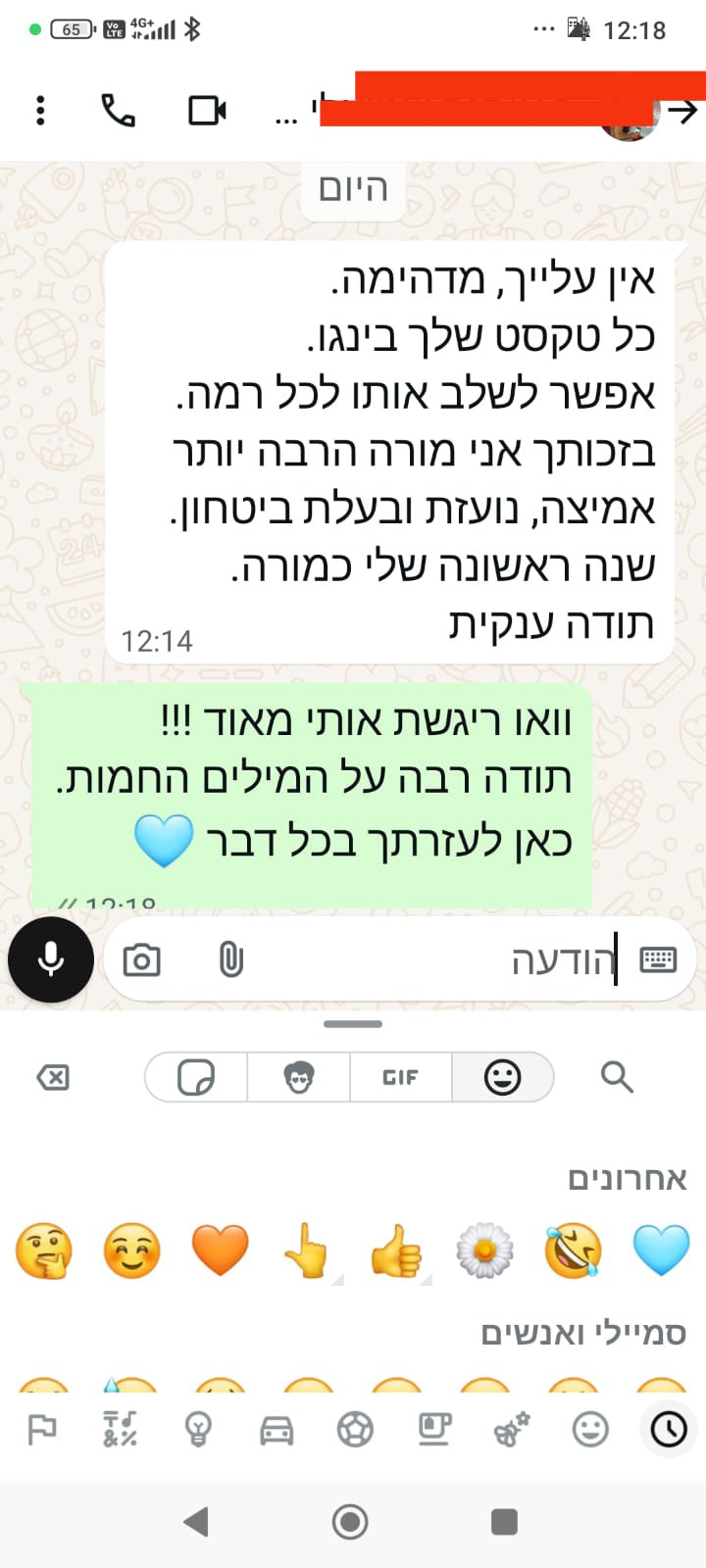
Task: Delete the last character with emoji backspace
Action: pyautogui.click(x=53, y=1078)
